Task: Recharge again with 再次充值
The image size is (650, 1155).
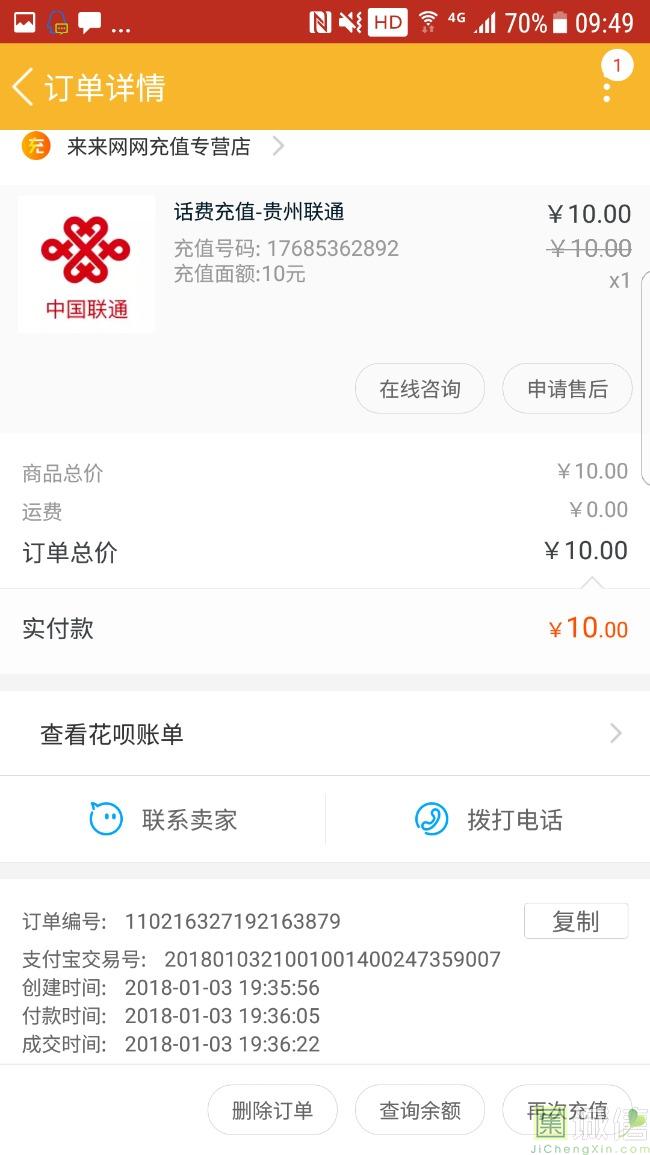Action: click(x=567, y=1110)
